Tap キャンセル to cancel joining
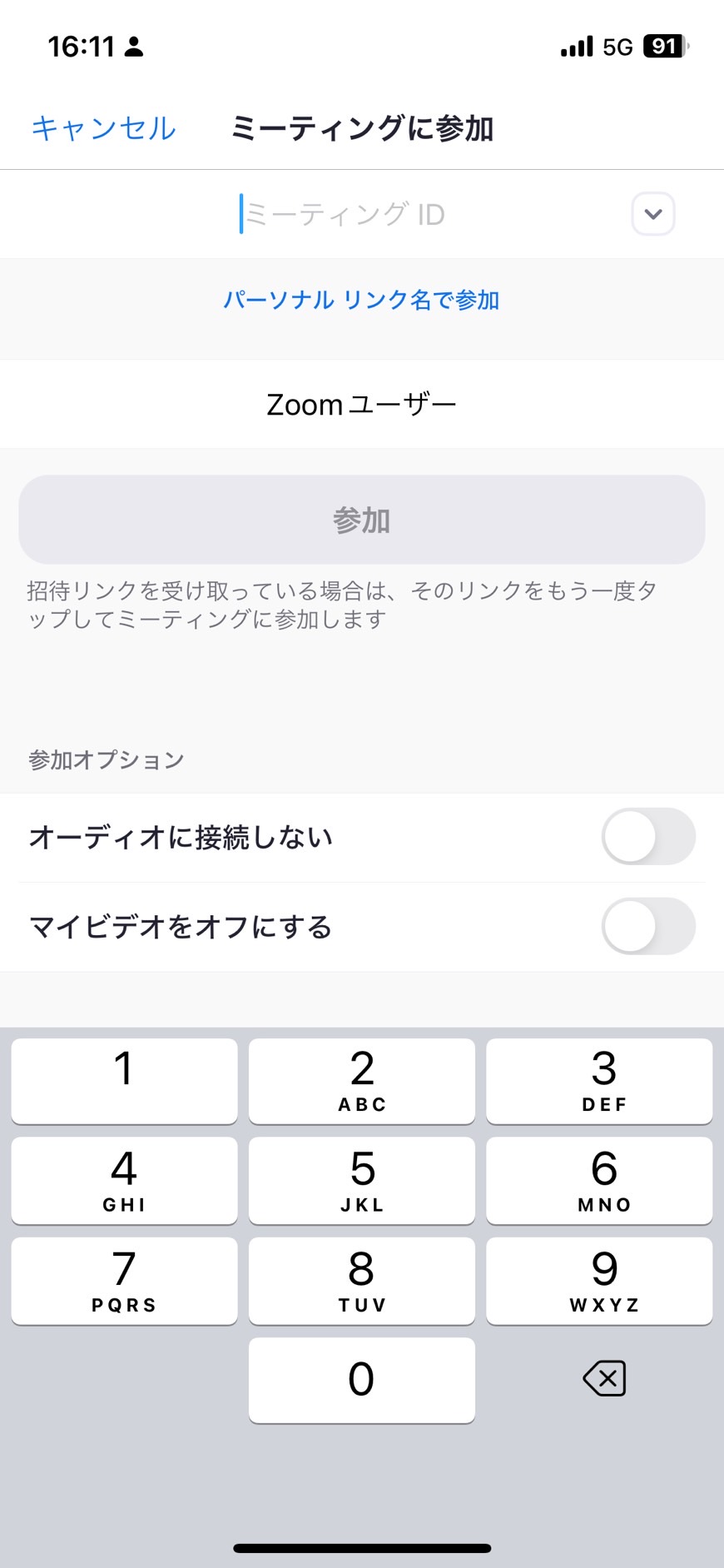Image resolution: width=724 pixels, height=1568 pixels. (x=103, y=128)
